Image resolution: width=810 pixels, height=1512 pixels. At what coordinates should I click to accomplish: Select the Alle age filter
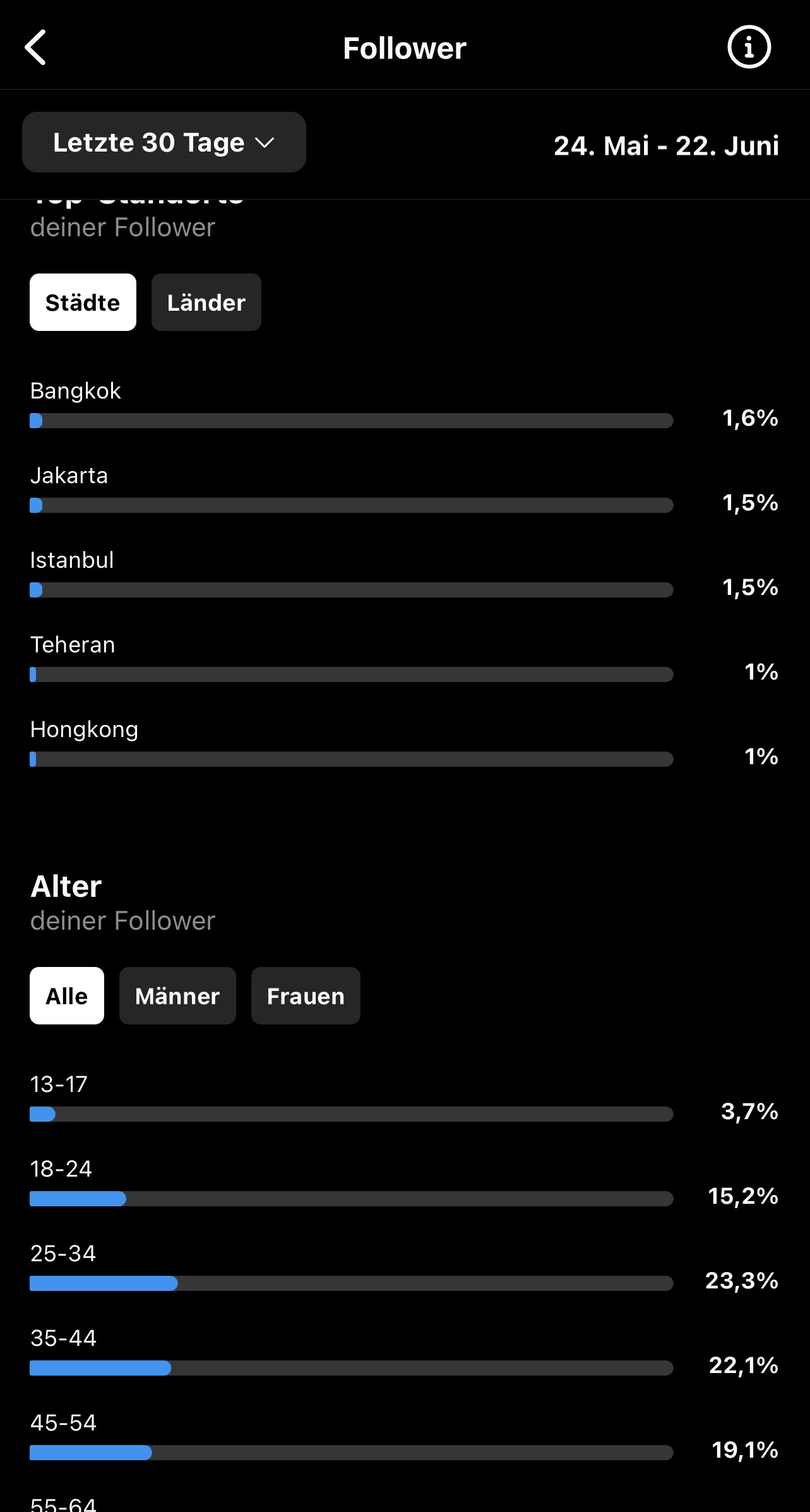point(67,996)
